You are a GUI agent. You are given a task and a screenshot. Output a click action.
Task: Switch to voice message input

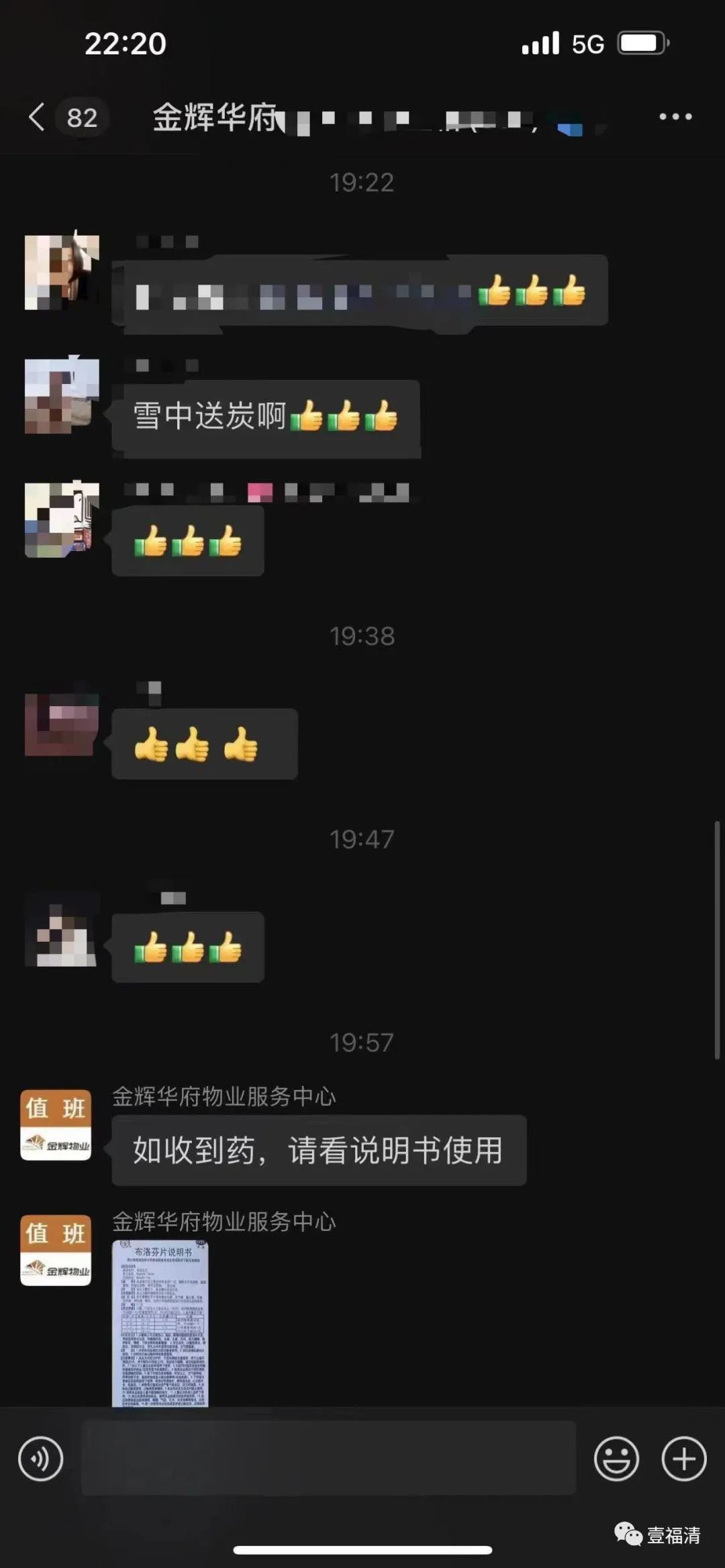click(41, 1459)
